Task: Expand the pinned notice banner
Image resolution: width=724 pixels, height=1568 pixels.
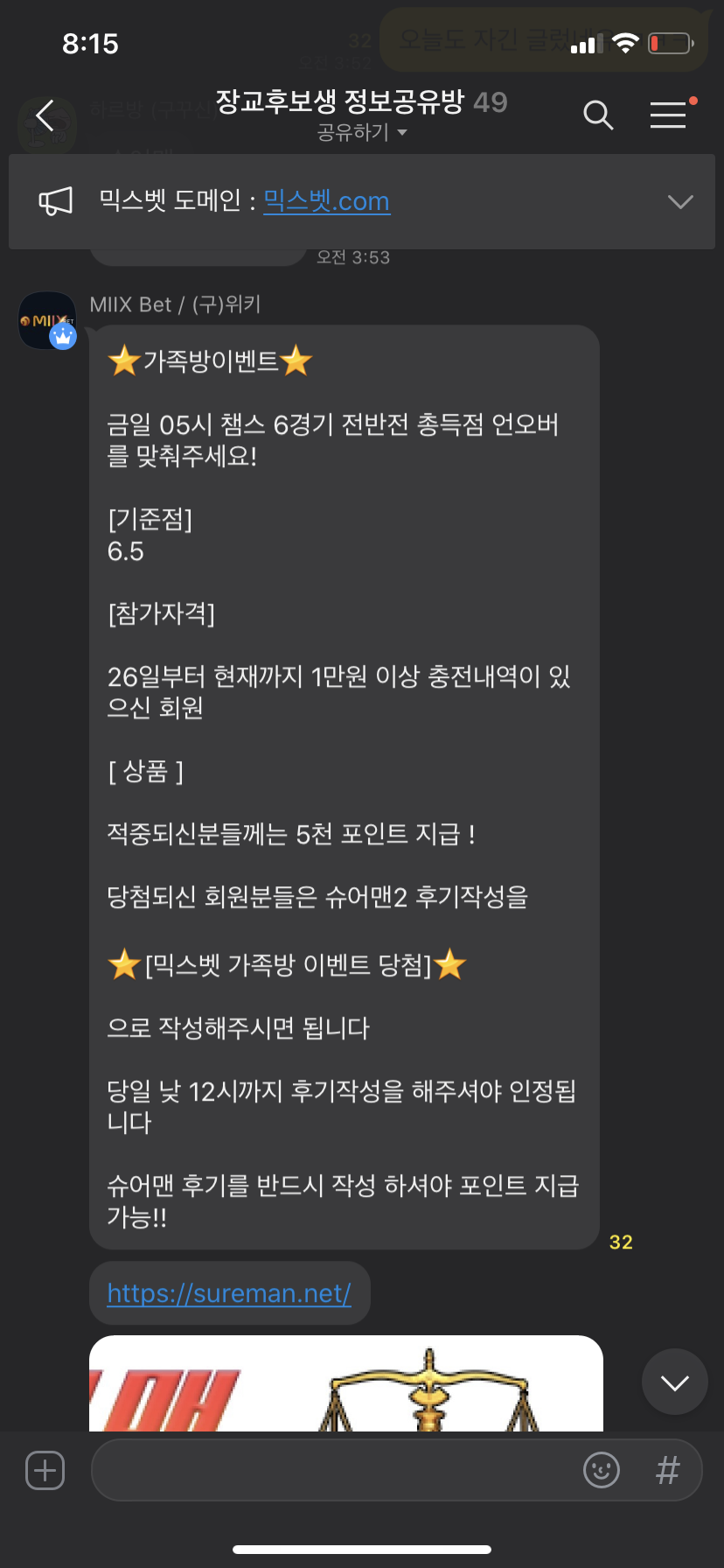Action: click(679, 201)
